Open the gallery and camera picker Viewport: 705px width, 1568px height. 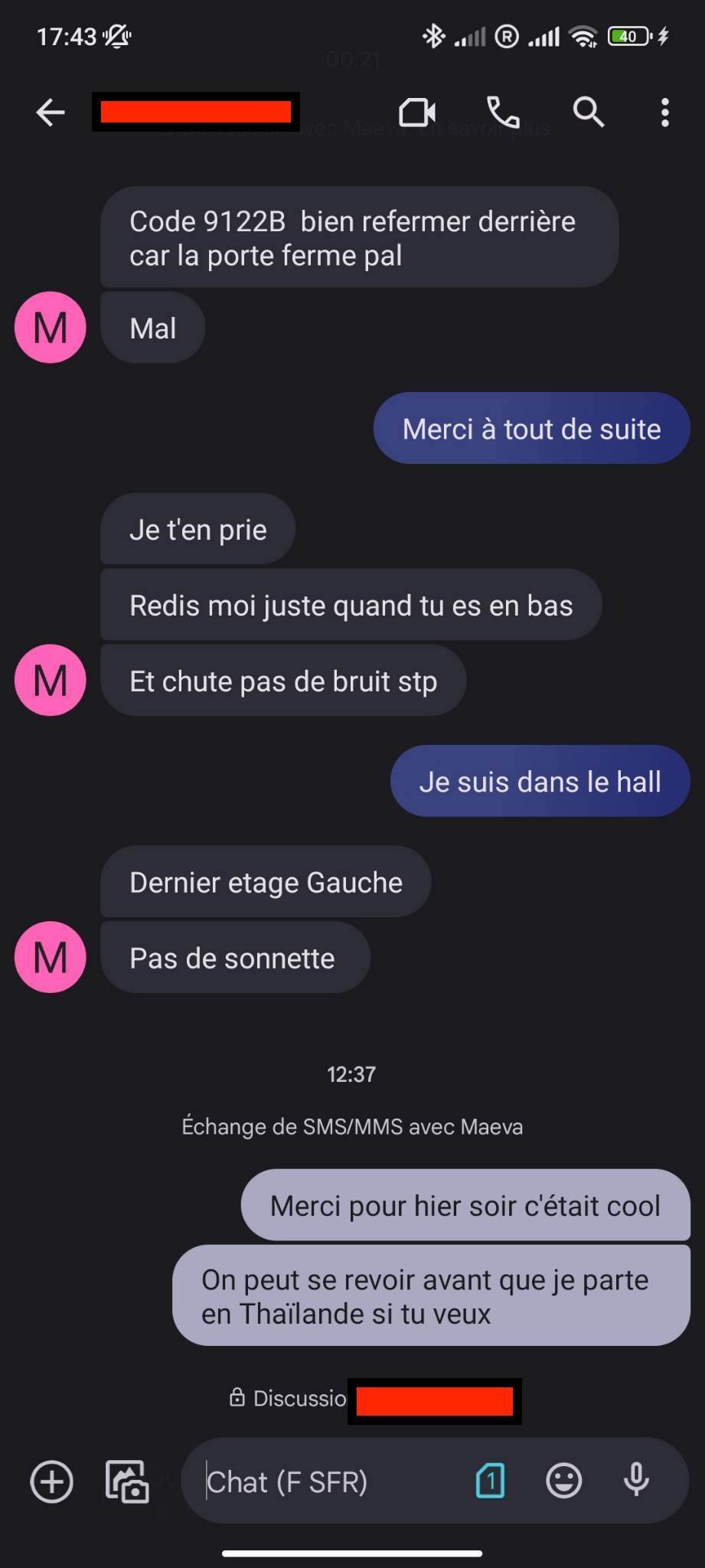127,1481
